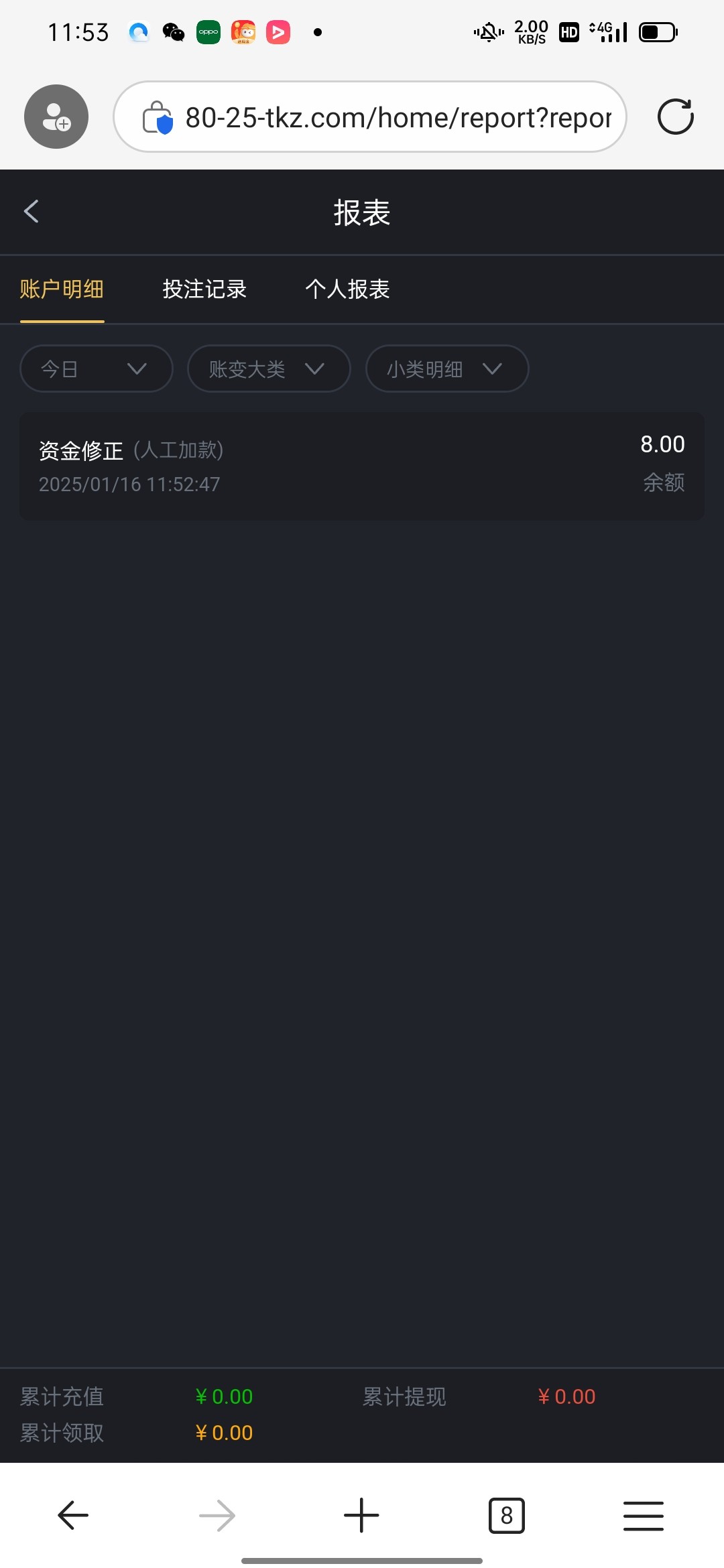
Task: Navigate back with the browser's back arrow
Action: [73, 1515]
